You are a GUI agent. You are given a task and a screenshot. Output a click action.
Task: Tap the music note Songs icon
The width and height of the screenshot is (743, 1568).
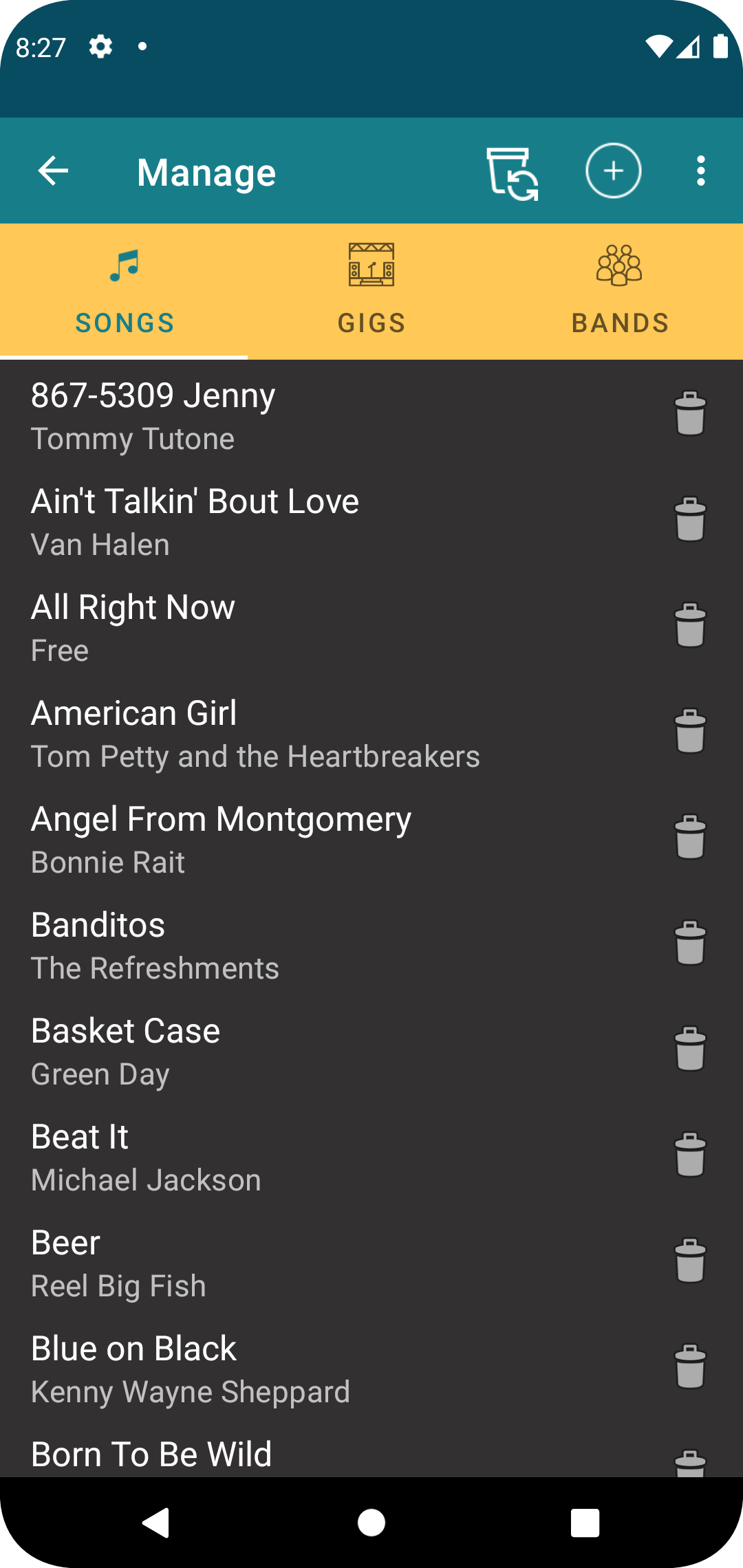coord(124,267)
